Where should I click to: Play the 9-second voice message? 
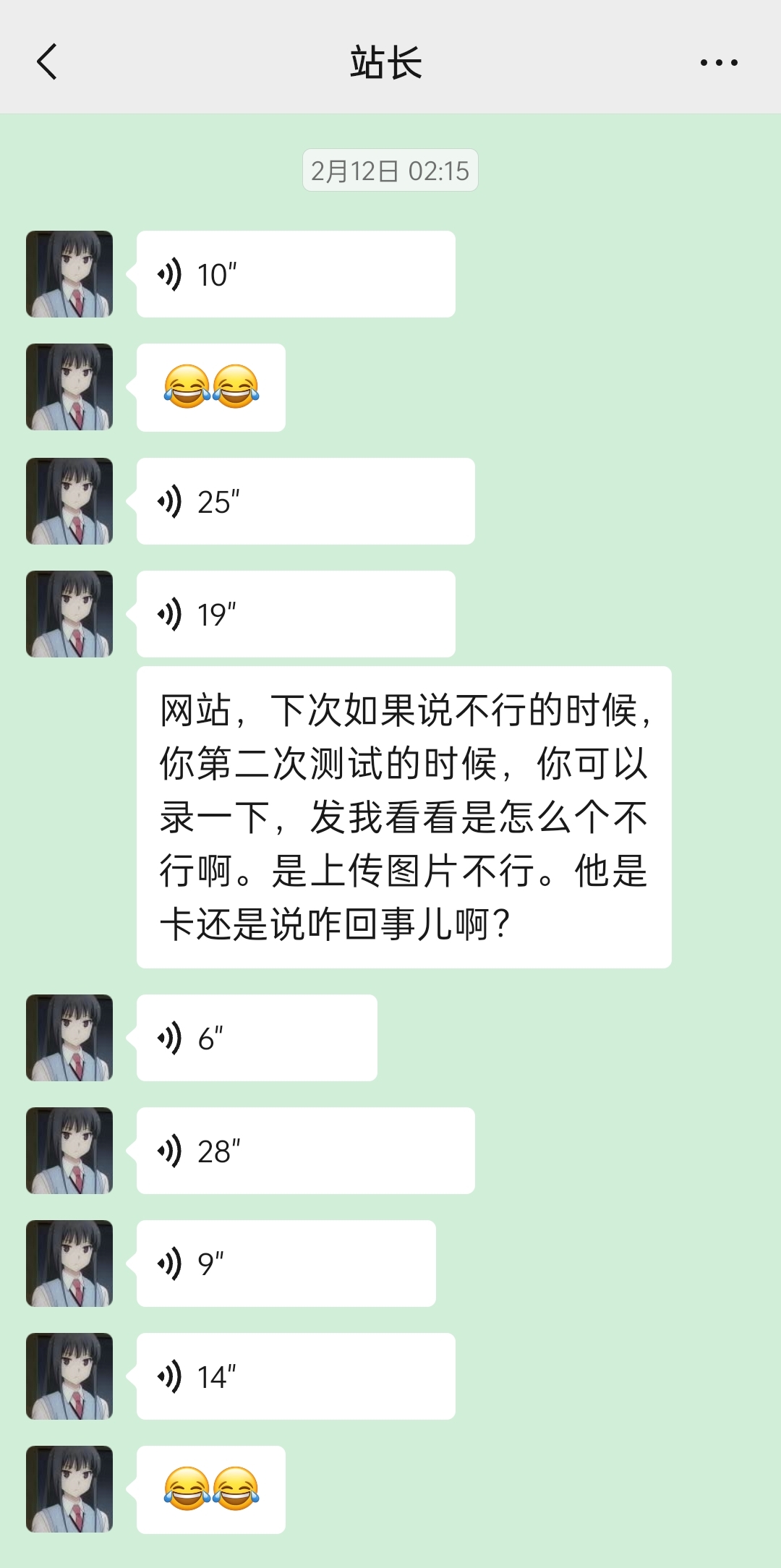tap(286, 1264)
